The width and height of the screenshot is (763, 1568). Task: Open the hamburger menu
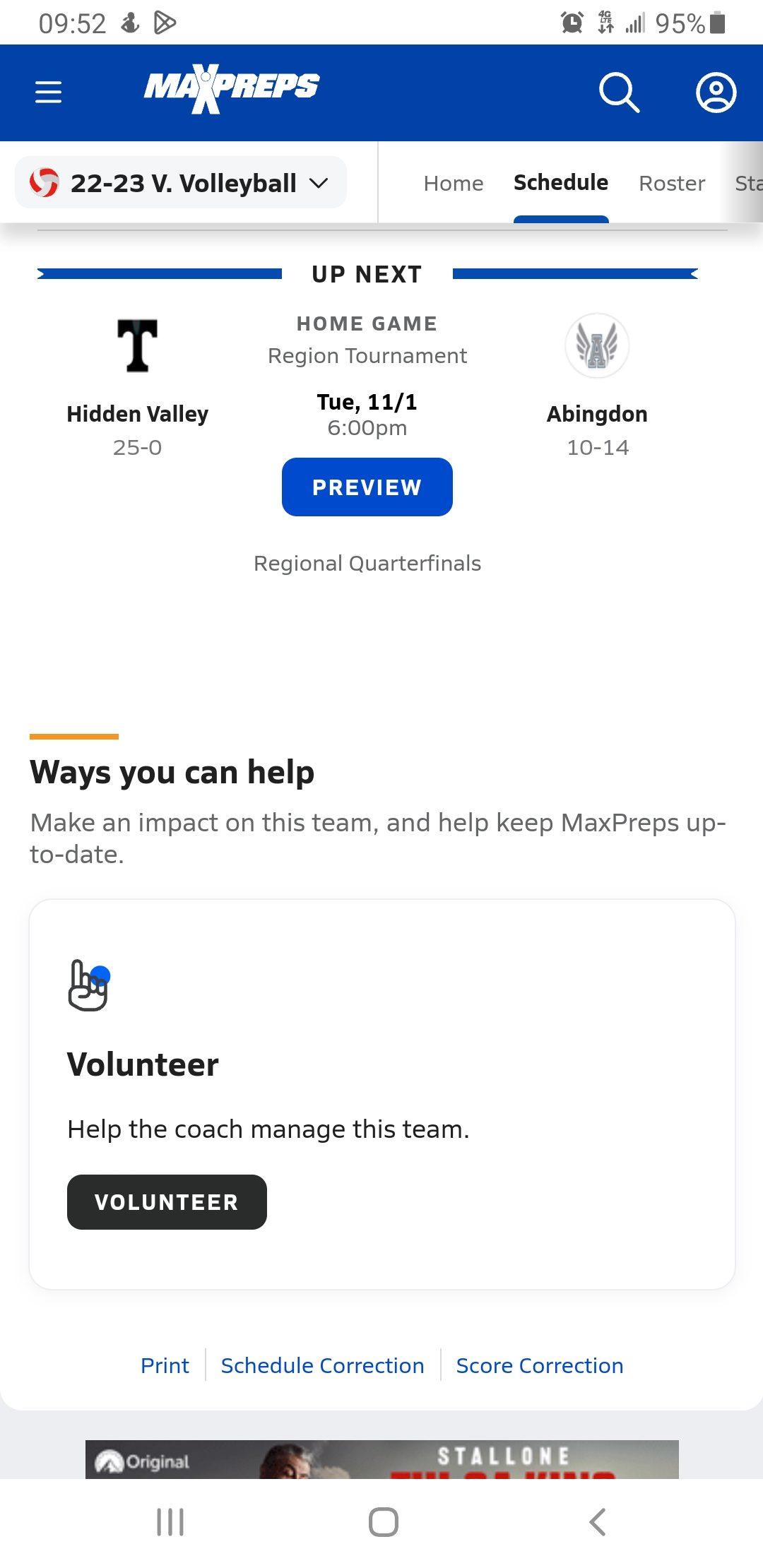coord(49,93)
